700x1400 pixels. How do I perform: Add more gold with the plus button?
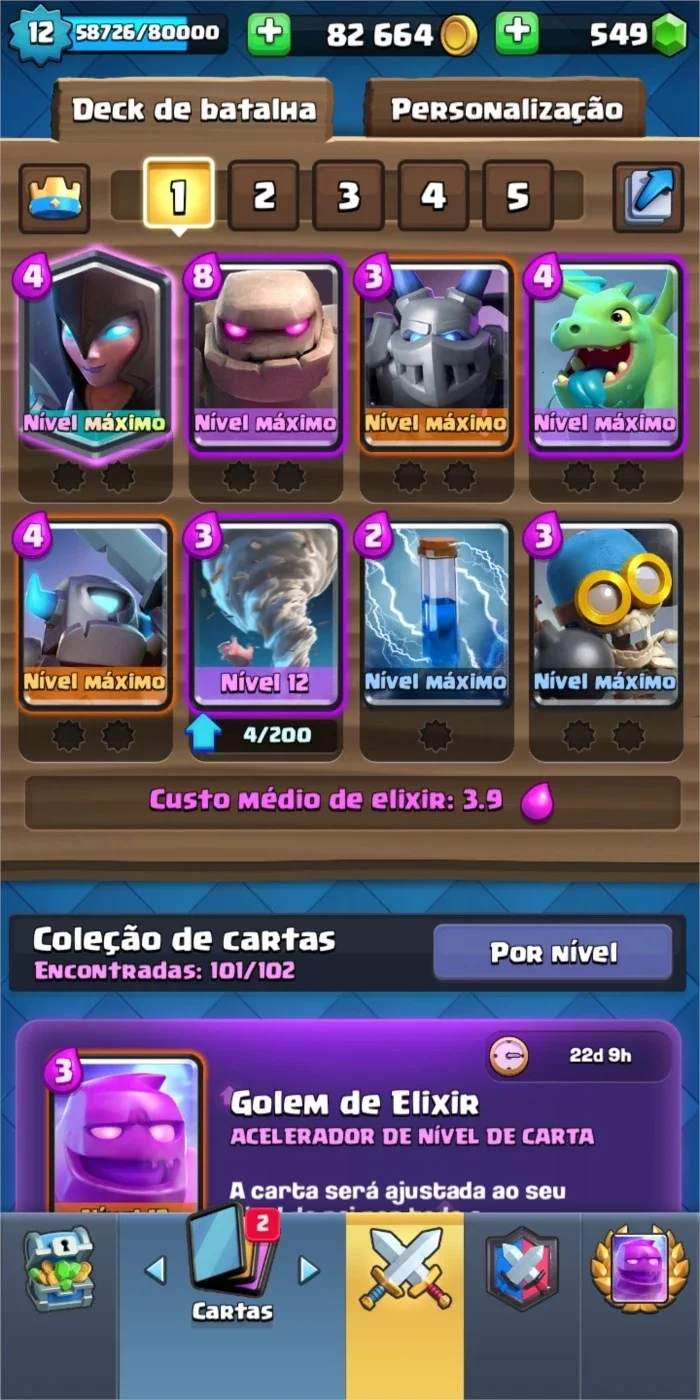tap(269, 35)
